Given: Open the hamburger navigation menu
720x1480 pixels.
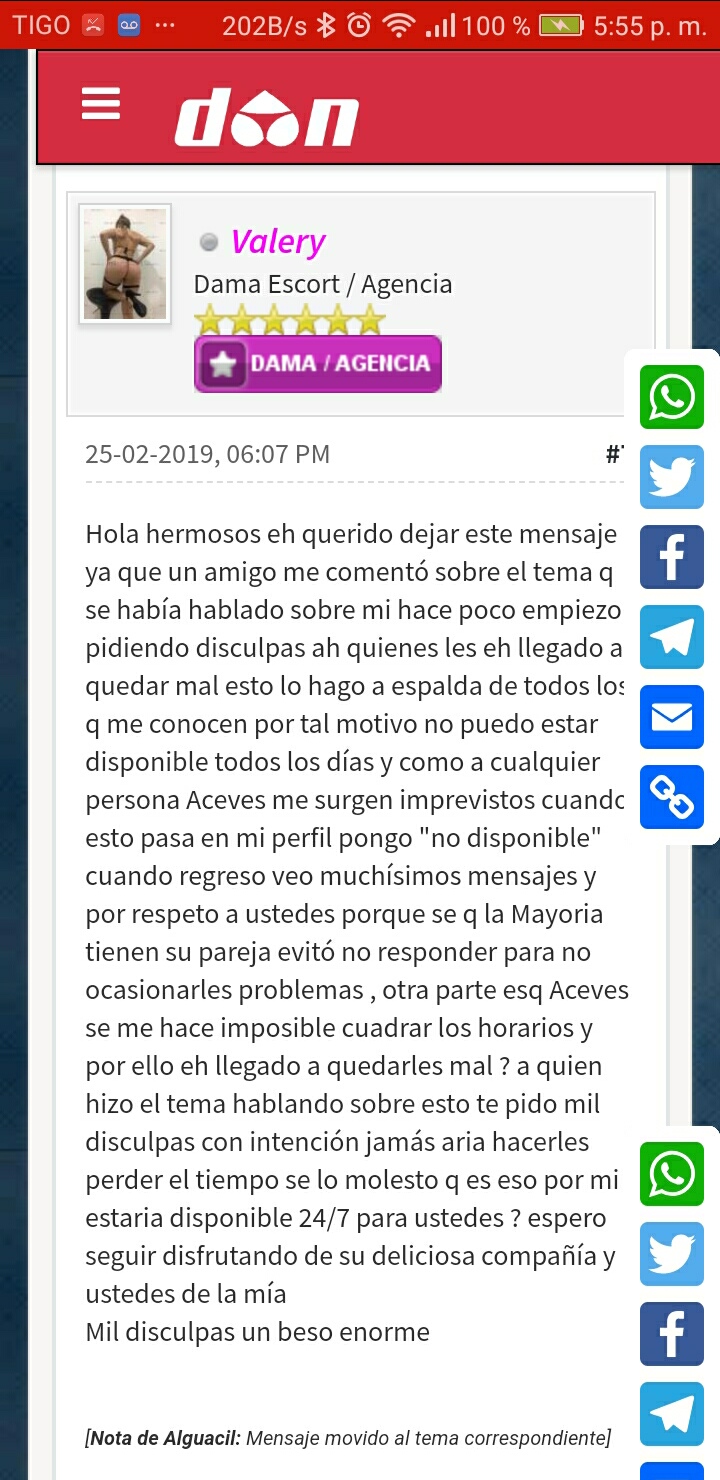Looking at the screenshot, I should [101, 104].
